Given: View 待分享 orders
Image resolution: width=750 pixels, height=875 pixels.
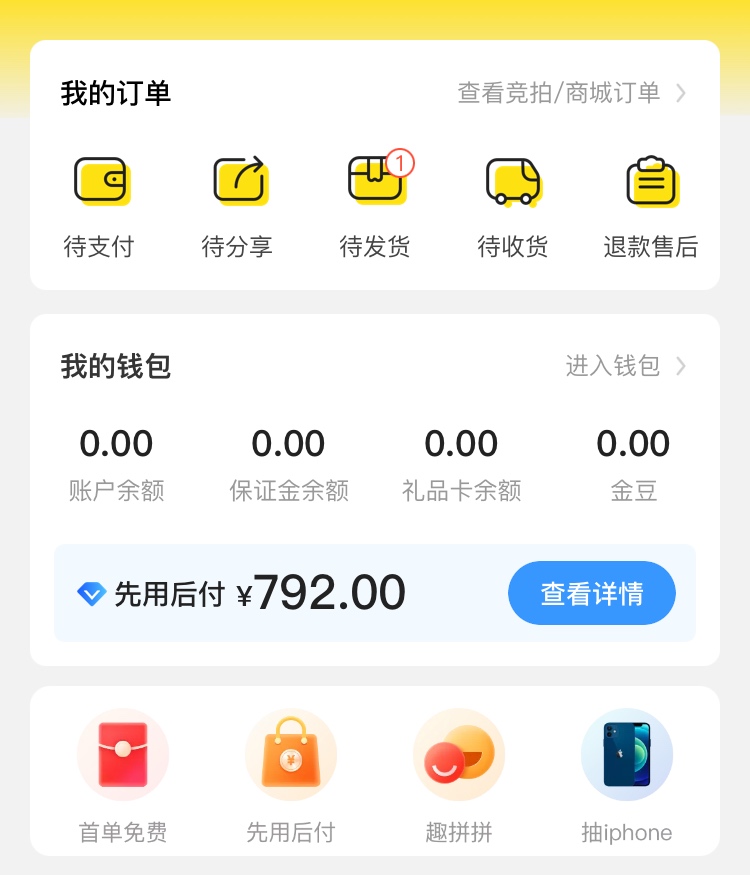Looking at the screenshot, I should tap(237, 205).
